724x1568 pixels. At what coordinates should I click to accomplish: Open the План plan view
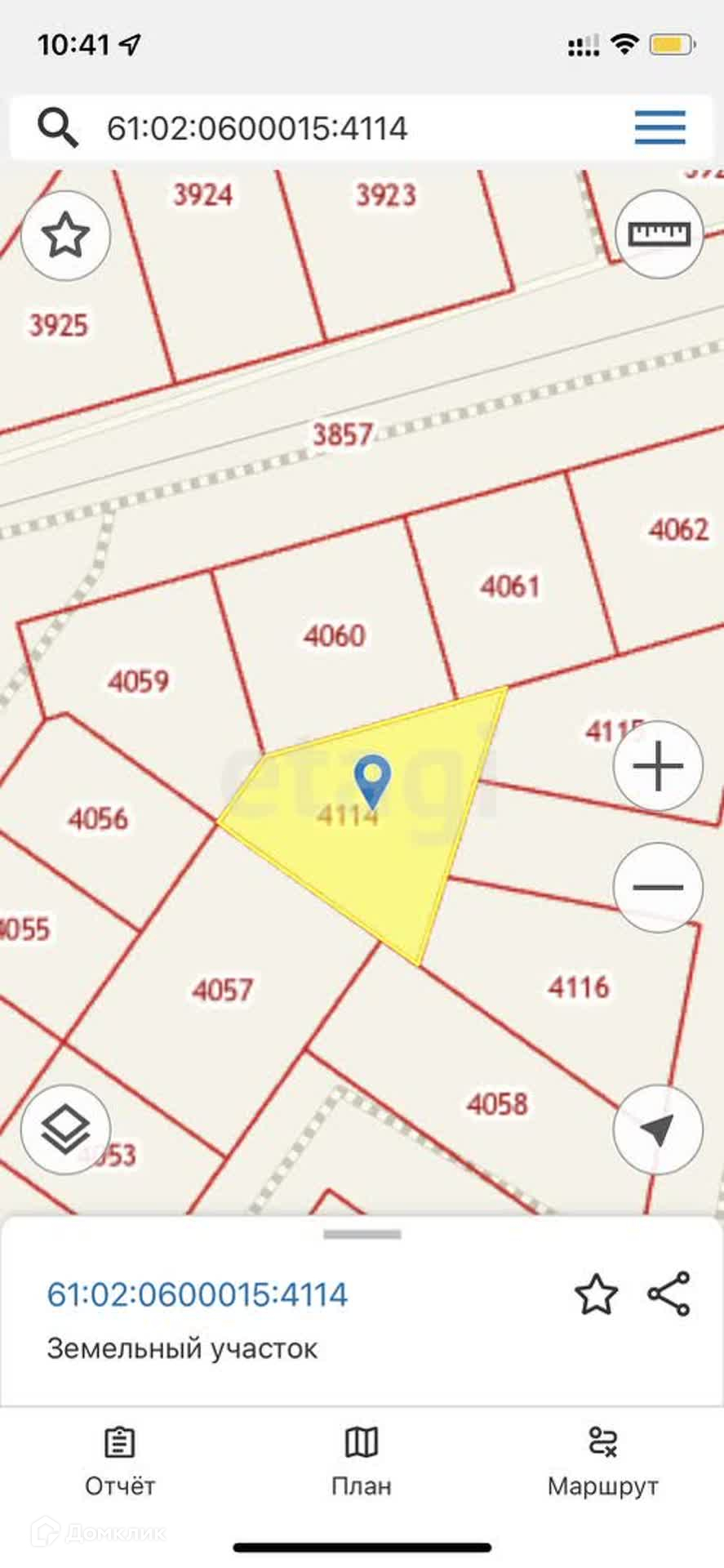[362, 1462]
